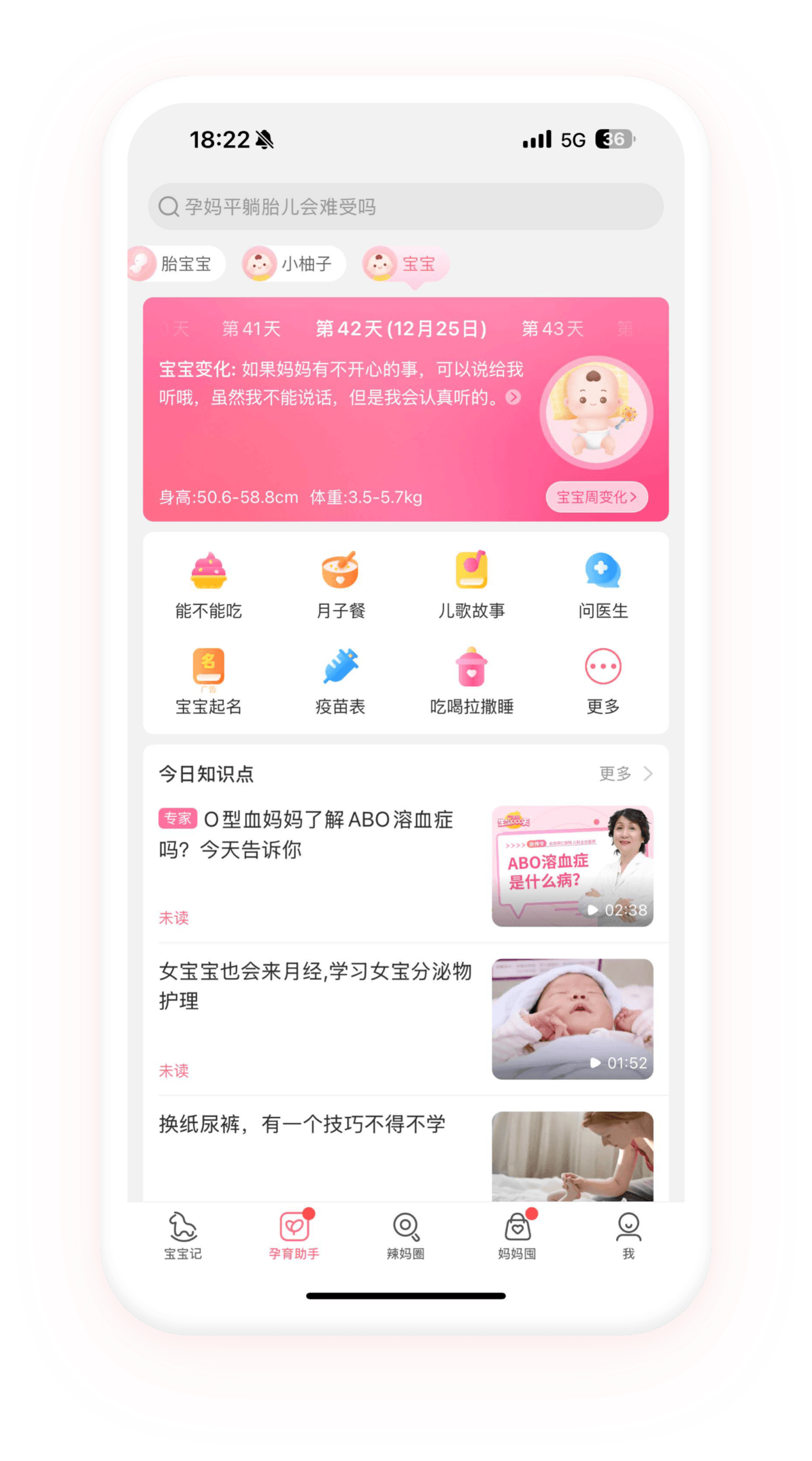Screen dimensions: 812x1461
Task: Open the ABO溶血症 expert article
Action: [x=320, y=835]
